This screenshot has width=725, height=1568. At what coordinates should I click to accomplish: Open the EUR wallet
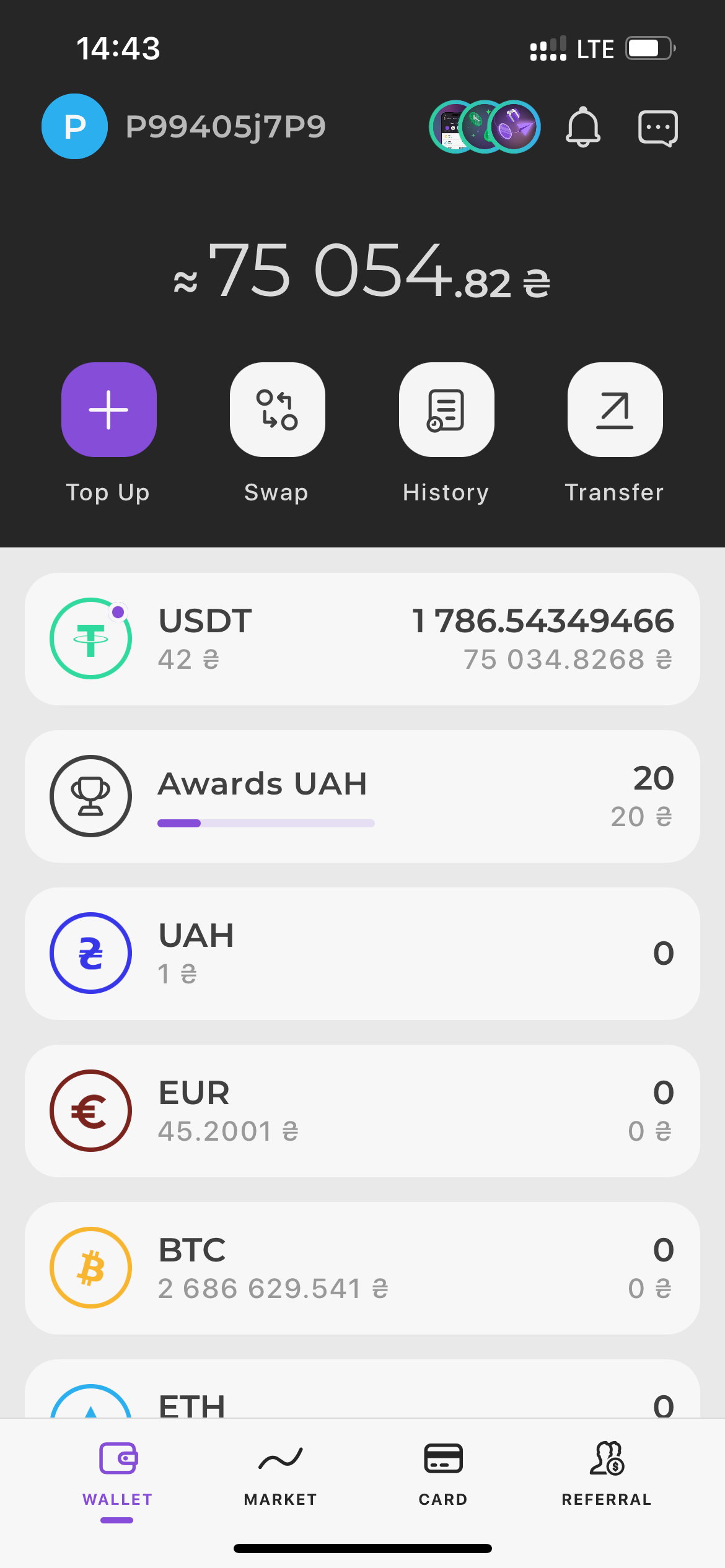pos(362,1111)
